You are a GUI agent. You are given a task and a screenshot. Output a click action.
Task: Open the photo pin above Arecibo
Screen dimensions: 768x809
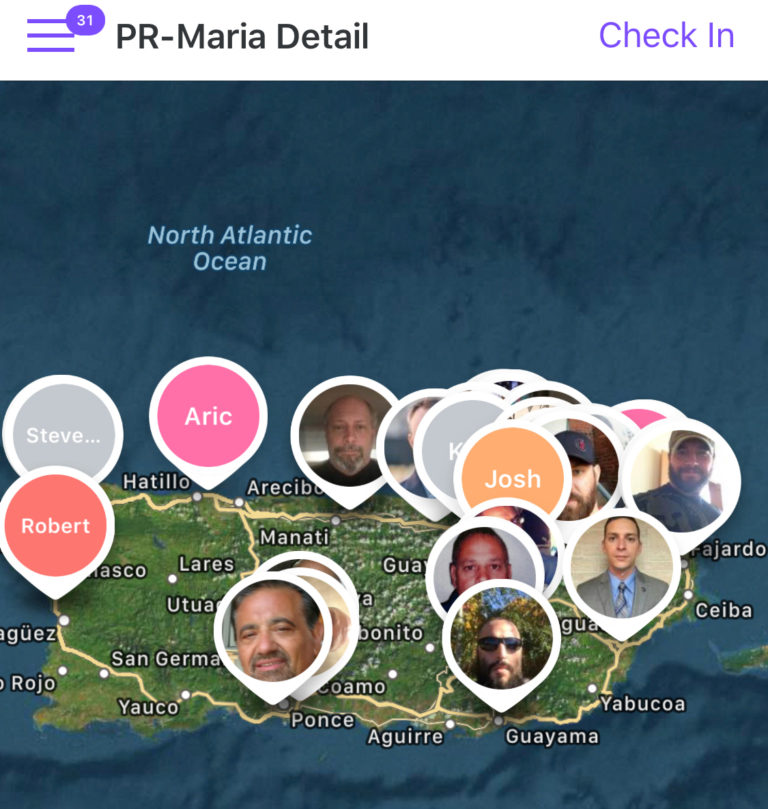click(345, 435)
